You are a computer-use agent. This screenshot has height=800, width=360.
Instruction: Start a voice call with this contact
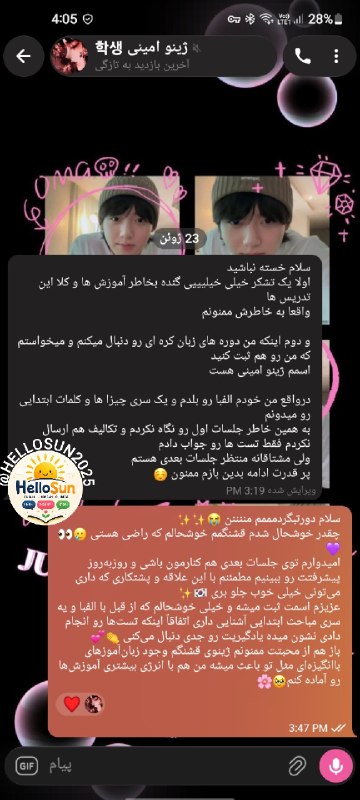(x=303, y=56)
